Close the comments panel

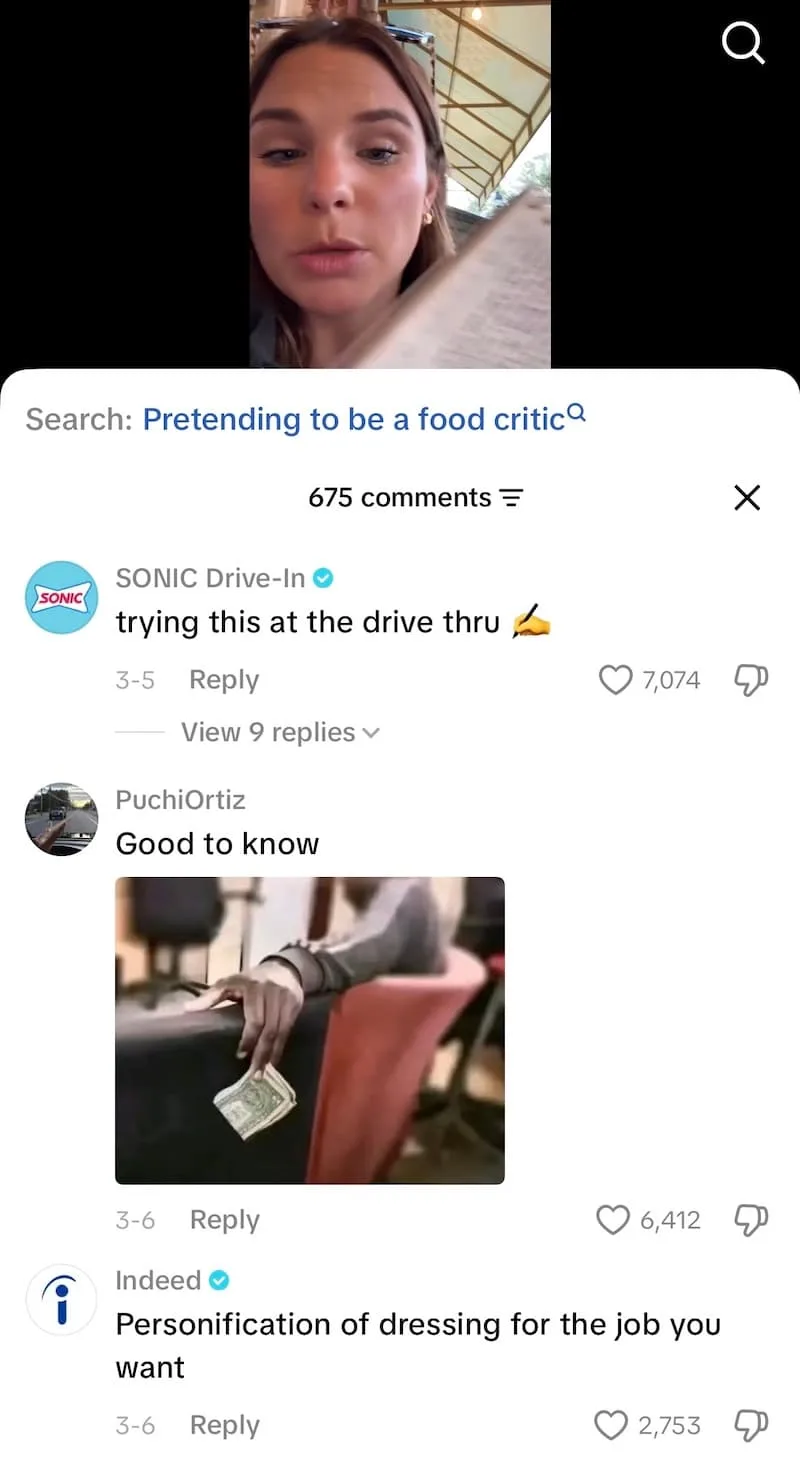(x=747, y=497)
